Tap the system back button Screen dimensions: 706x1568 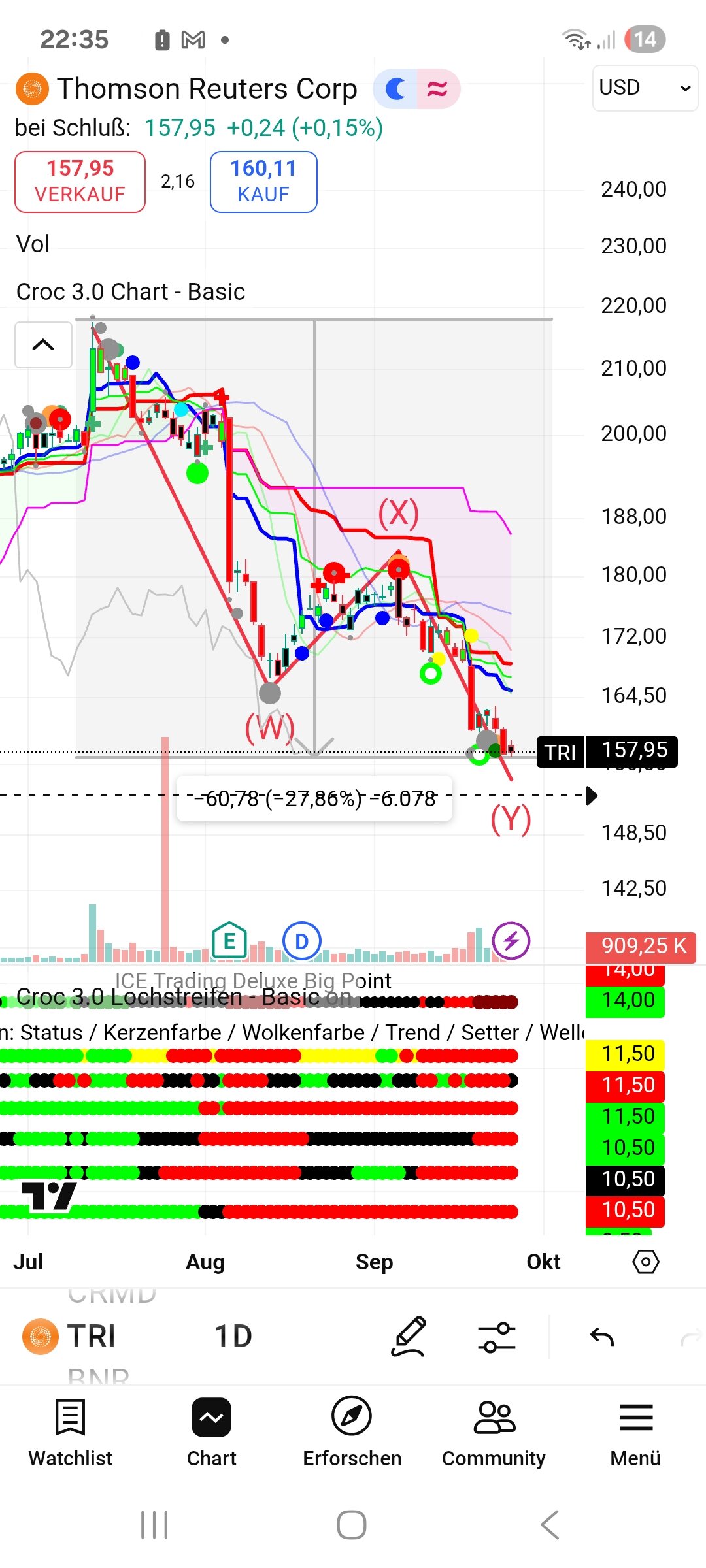point(549,1525)
